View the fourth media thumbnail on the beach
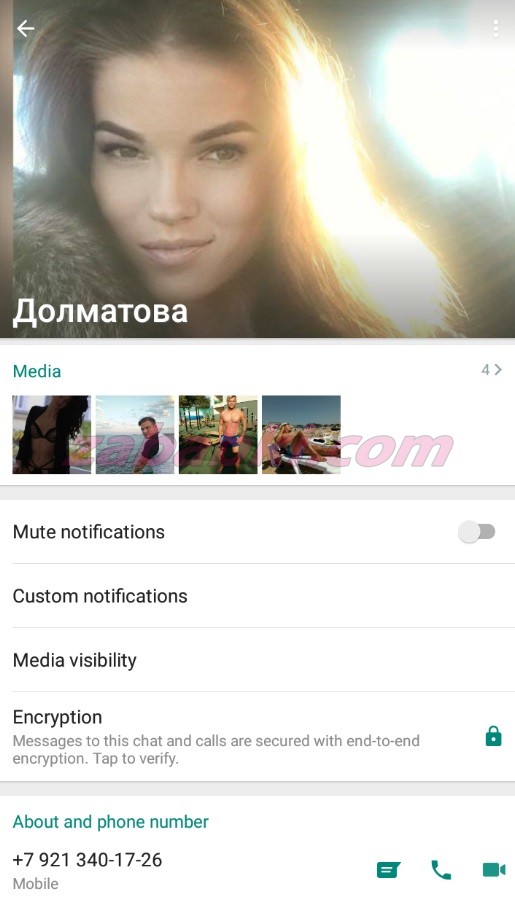 tap(301, 435)
